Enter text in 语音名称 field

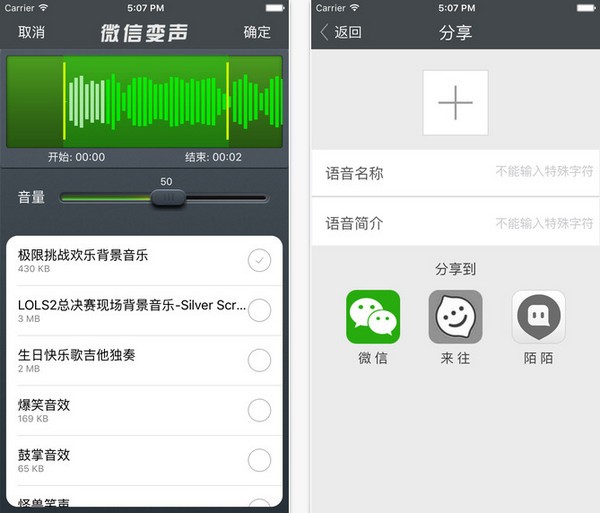520,172
